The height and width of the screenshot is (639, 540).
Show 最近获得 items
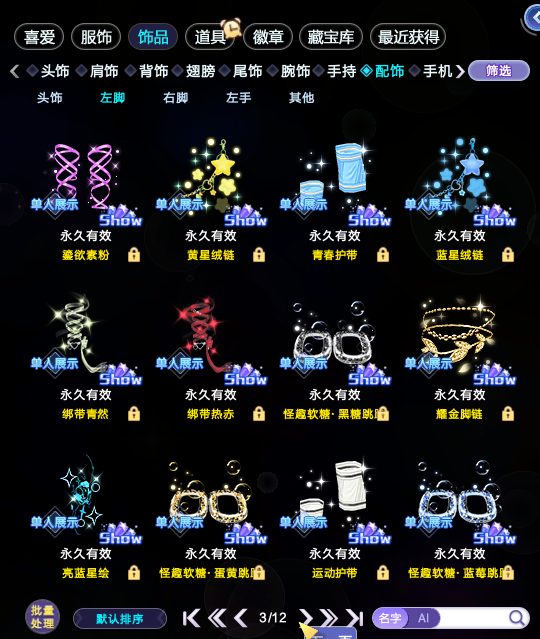[x=408, y=37]
